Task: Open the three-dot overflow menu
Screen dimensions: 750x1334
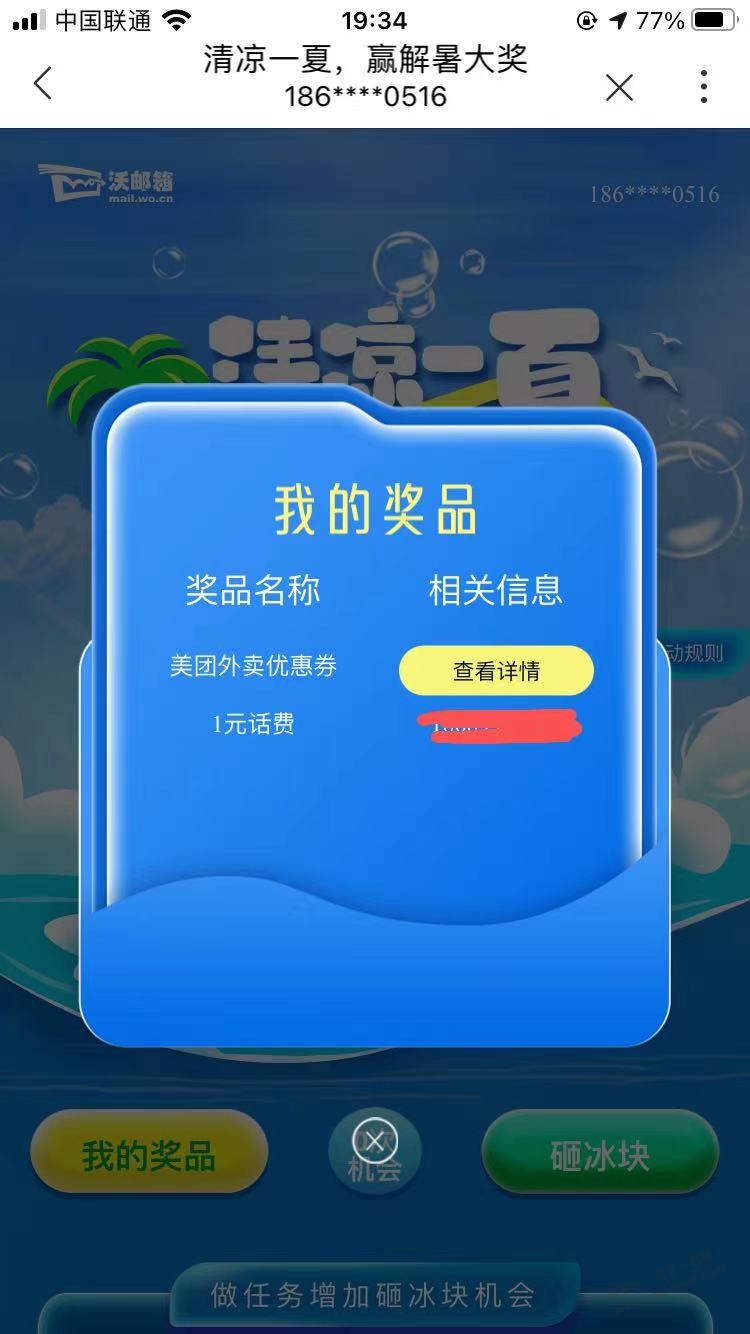Action: point(704,87)
